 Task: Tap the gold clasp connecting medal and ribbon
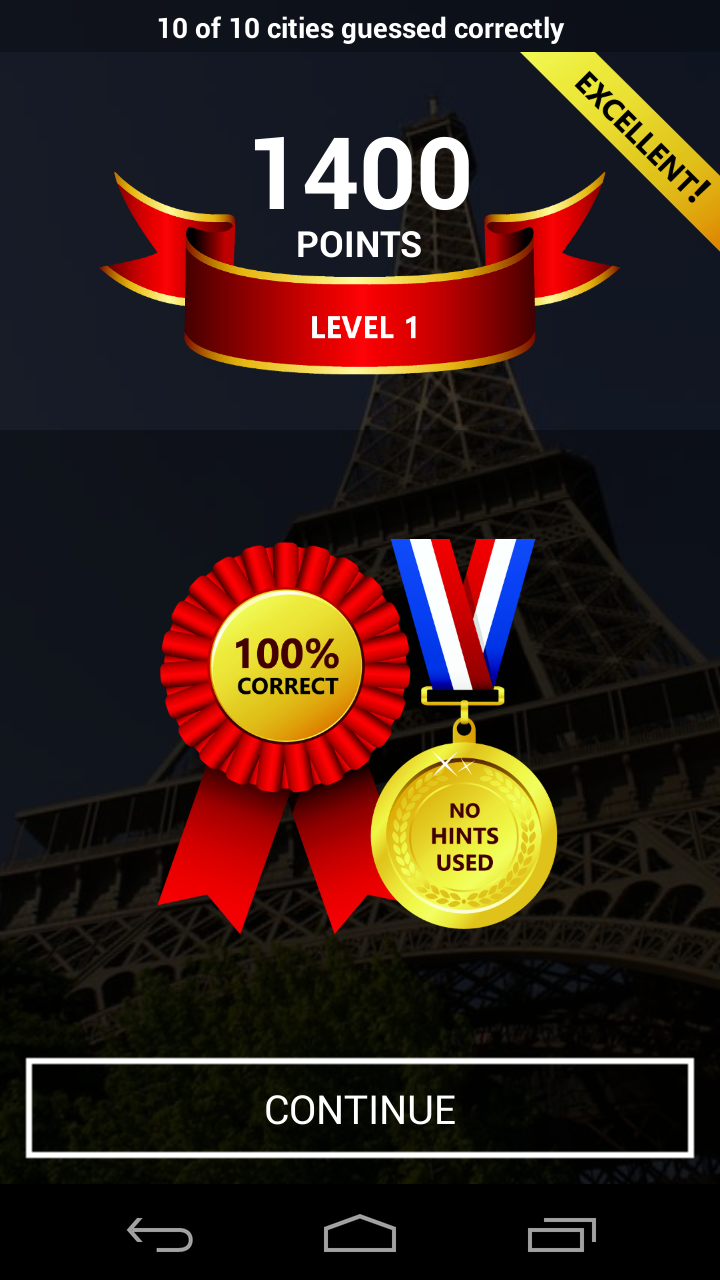pos(463,698)
